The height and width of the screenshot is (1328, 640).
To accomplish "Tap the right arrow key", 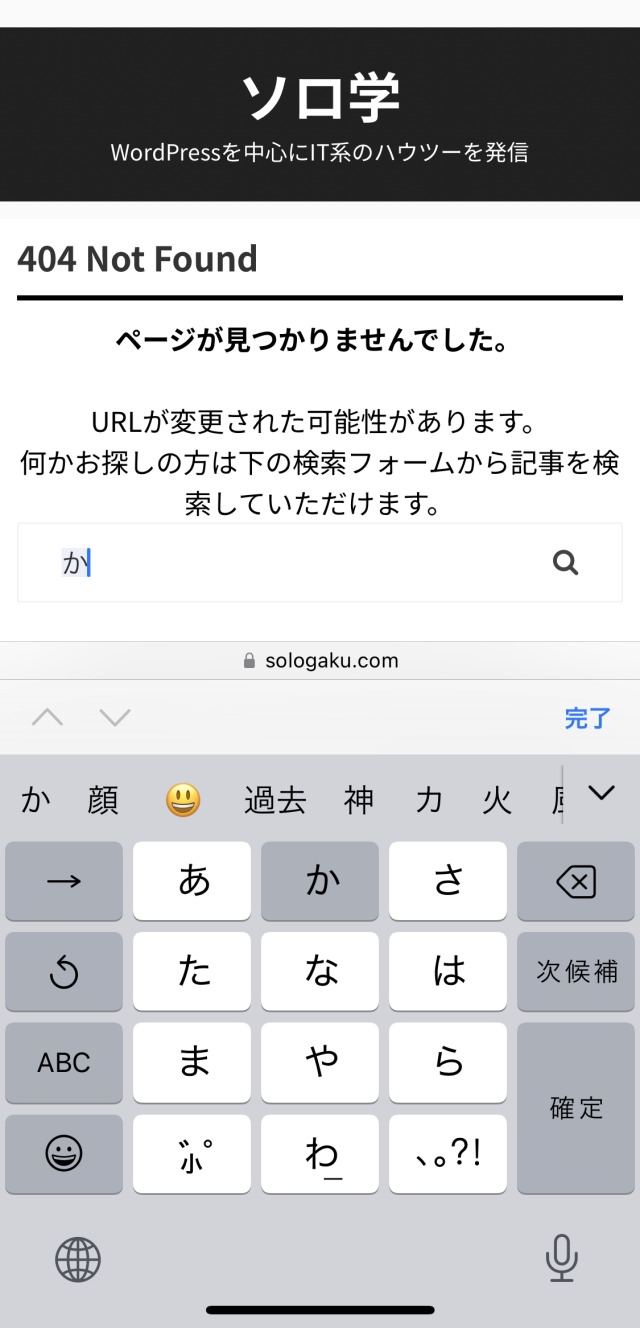I will (64, 881).
